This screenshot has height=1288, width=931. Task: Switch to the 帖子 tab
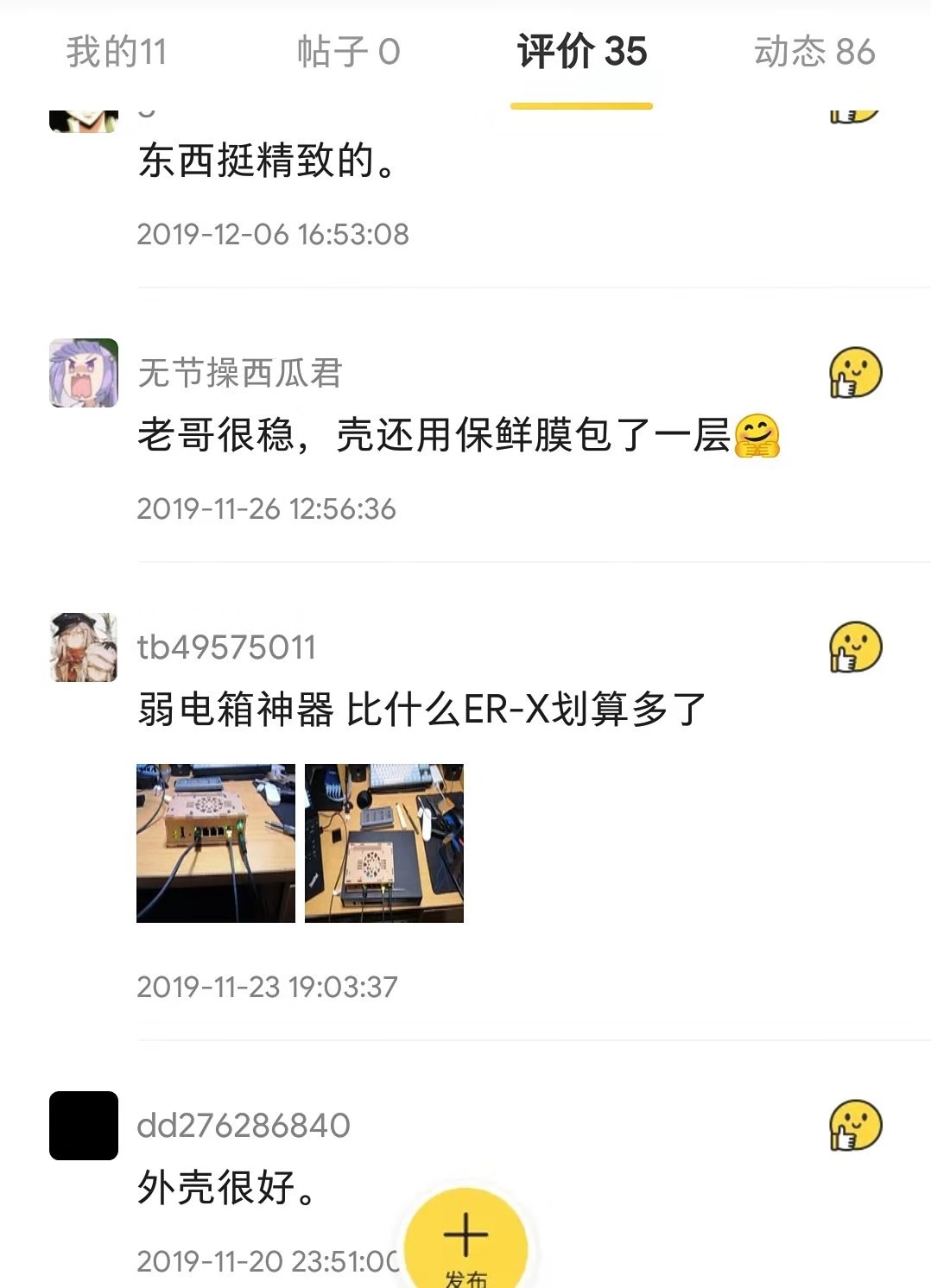pos(351,52)
